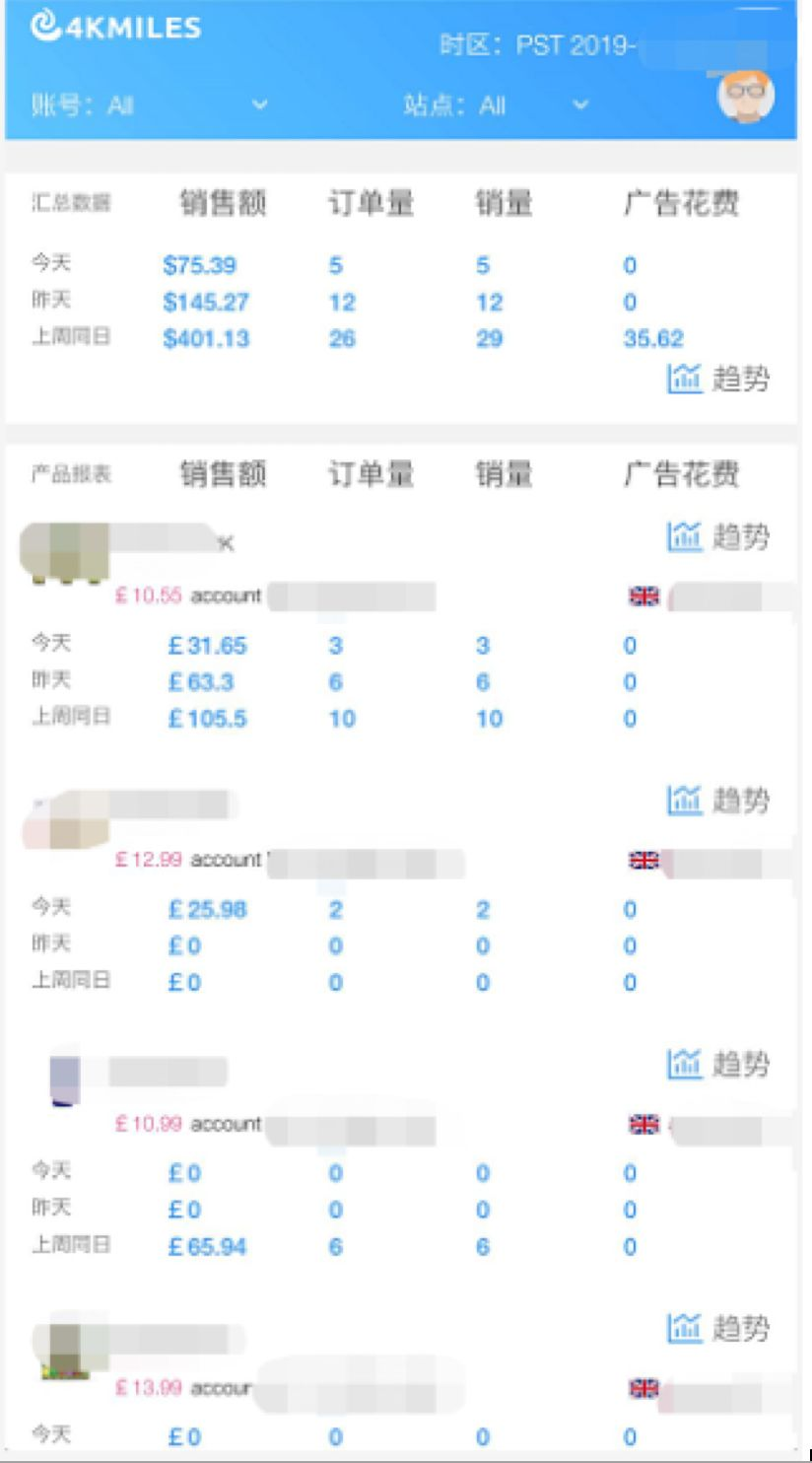812x1463 pixels.
Task: Open the £10.55 product thumbnail
Action: [64, 553]
